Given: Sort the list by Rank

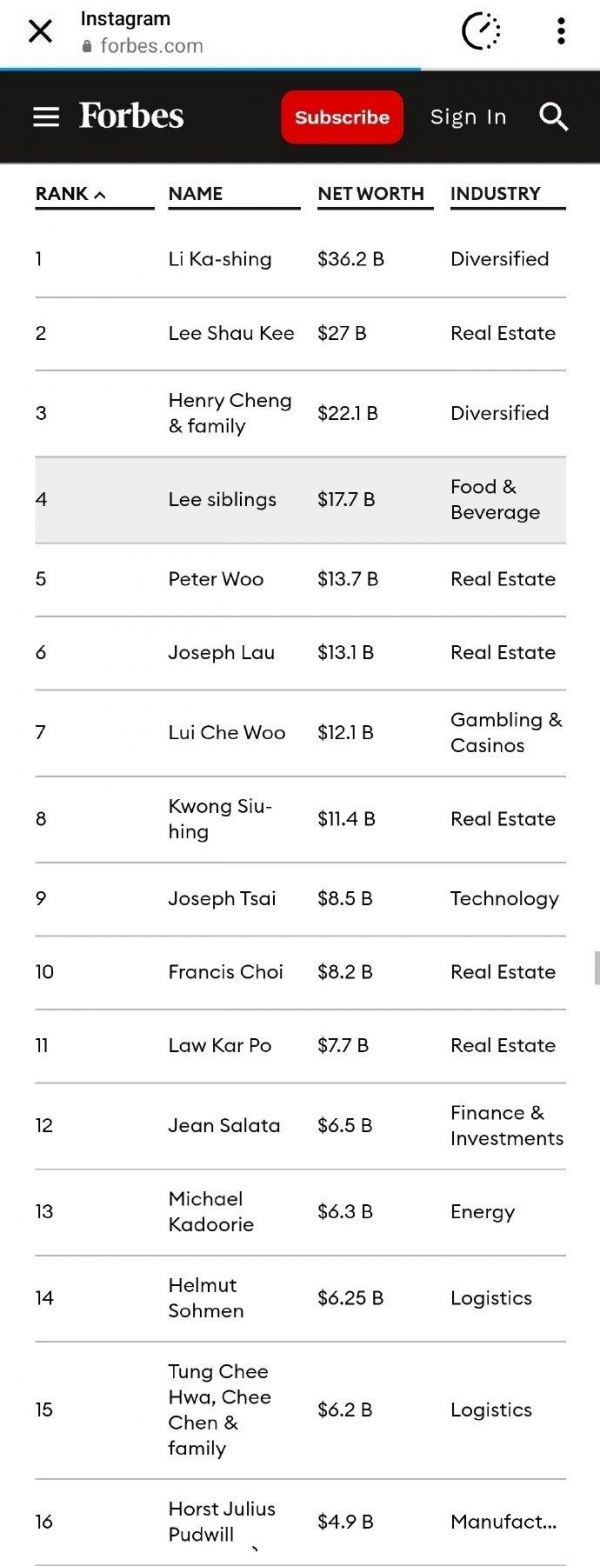Looking at the screenshot, I should pos(70,194).
